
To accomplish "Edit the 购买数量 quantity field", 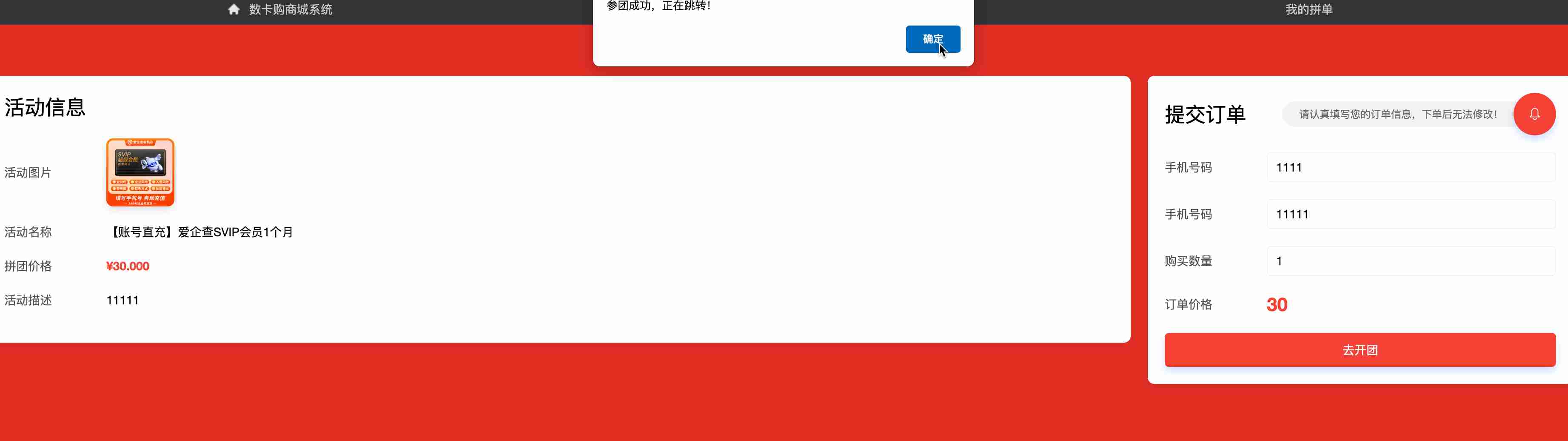I will 1410,261.
